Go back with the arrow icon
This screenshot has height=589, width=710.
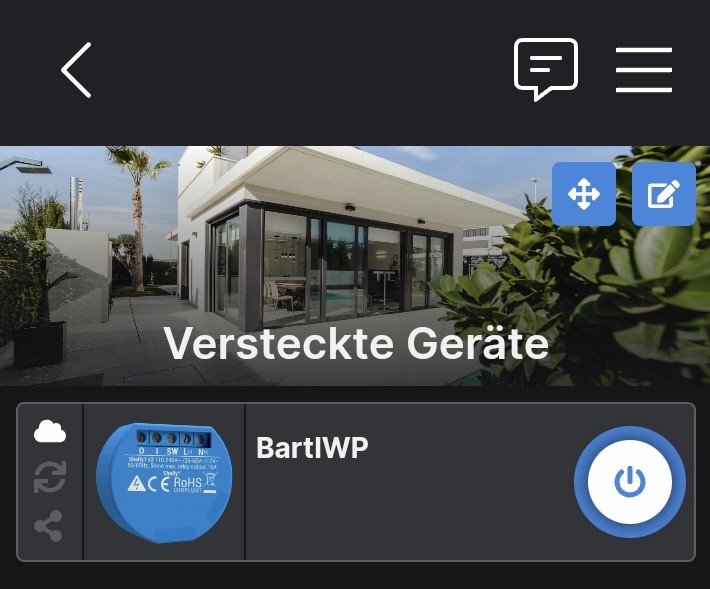tap(77, 70)
